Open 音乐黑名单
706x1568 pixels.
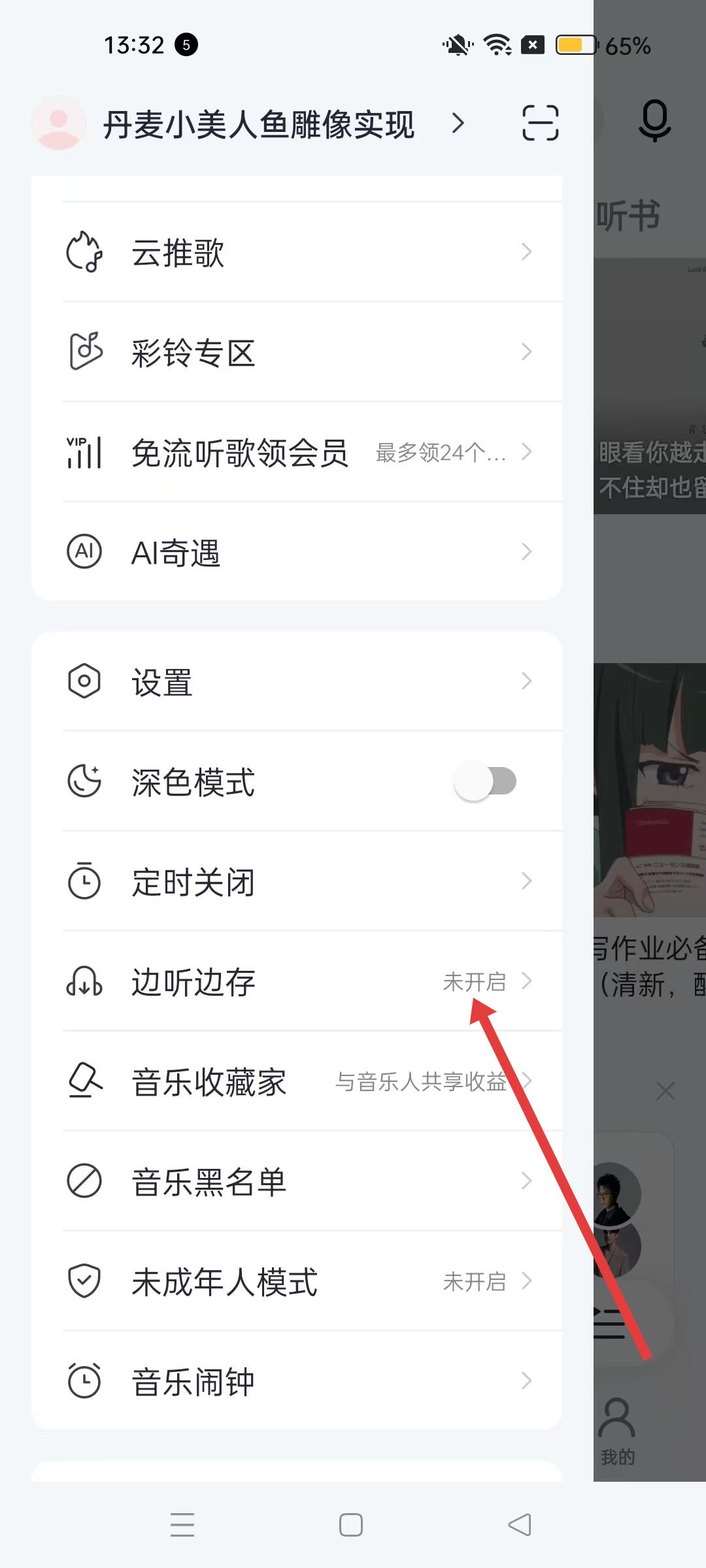point(297,1181)
